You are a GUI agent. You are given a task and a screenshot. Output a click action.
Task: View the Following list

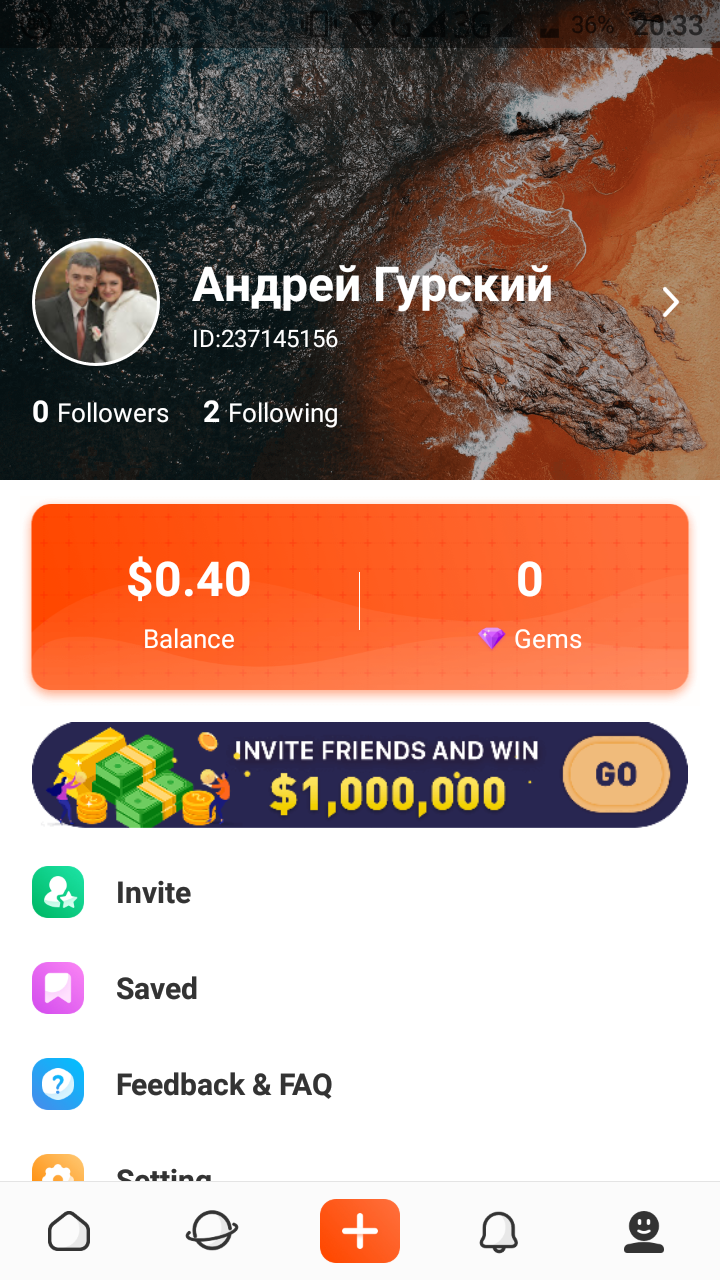pyautogui.click(x=271, y=412)
